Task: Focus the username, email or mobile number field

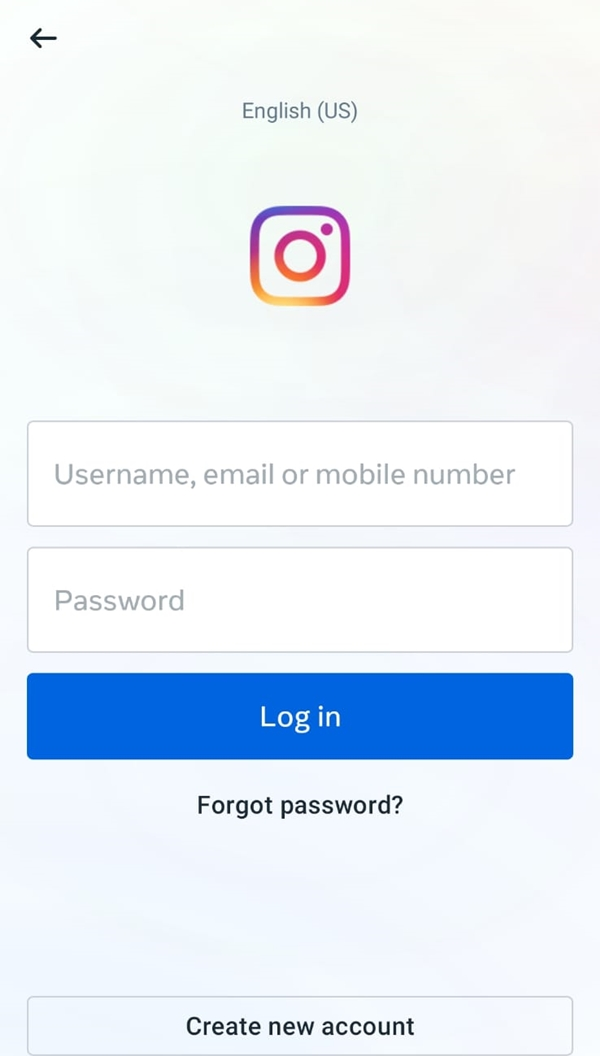Action: click(300, 473)
